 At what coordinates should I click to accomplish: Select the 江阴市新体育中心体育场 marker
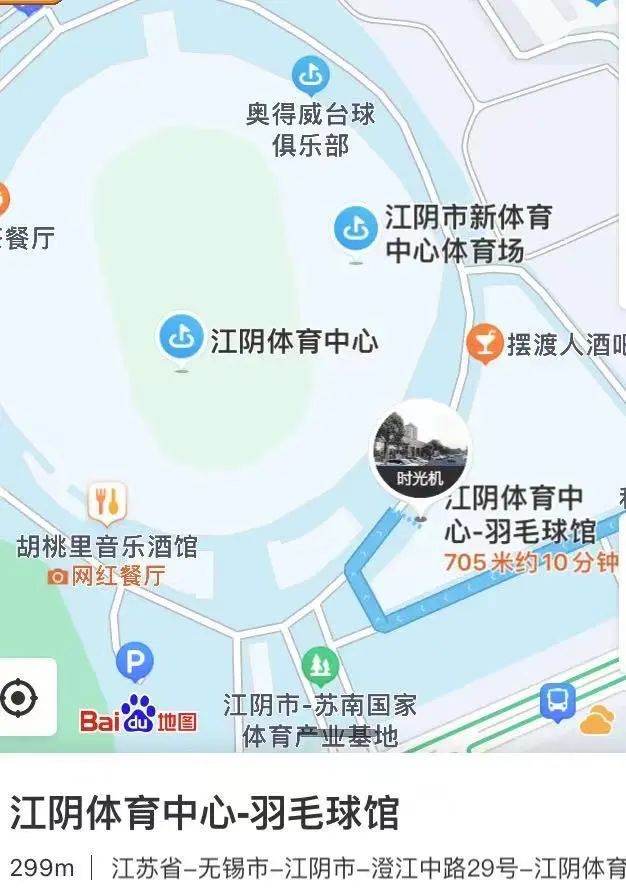[x=354, y=229]
